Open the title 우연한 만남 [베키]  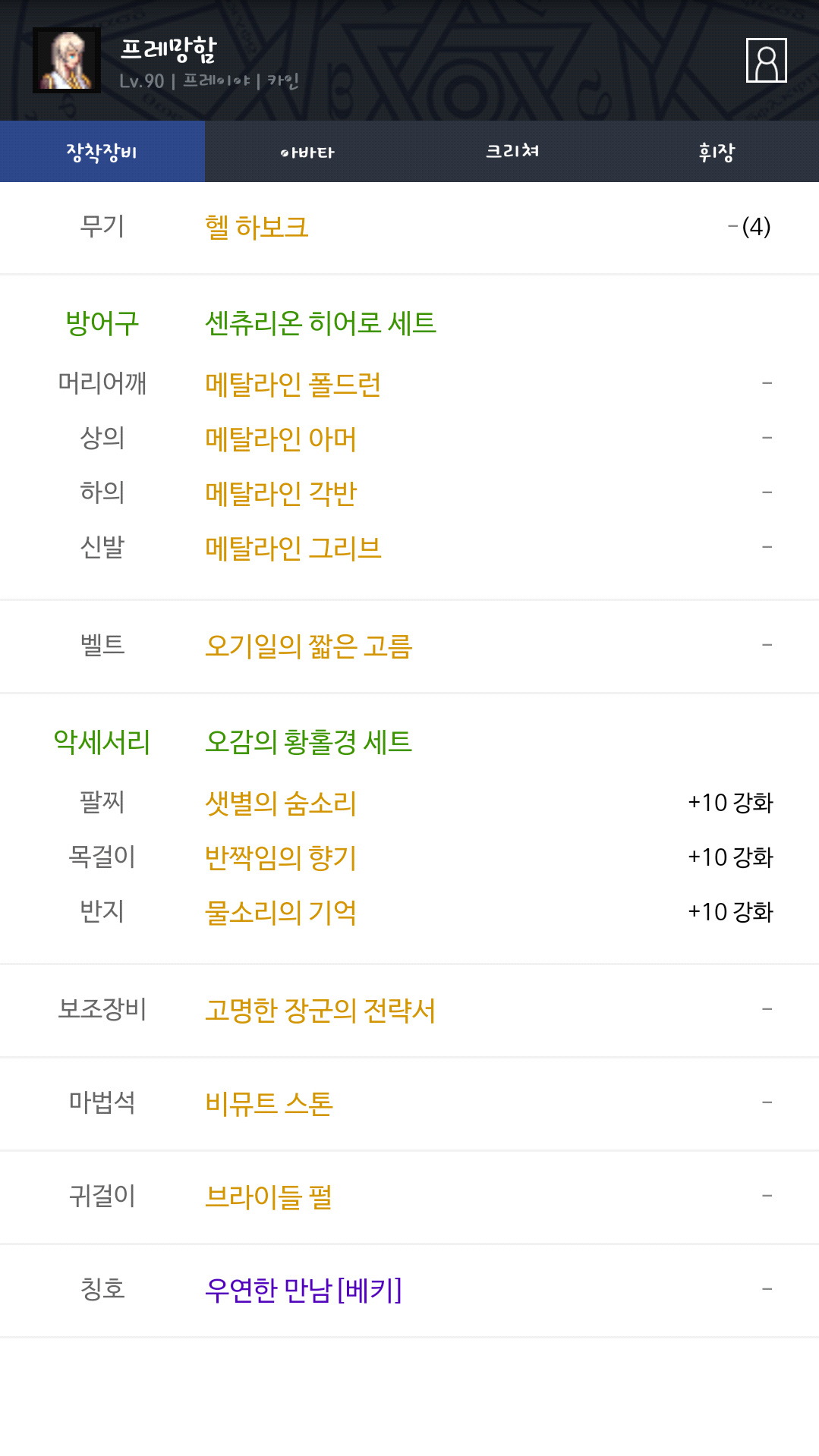coord(303,1290)
